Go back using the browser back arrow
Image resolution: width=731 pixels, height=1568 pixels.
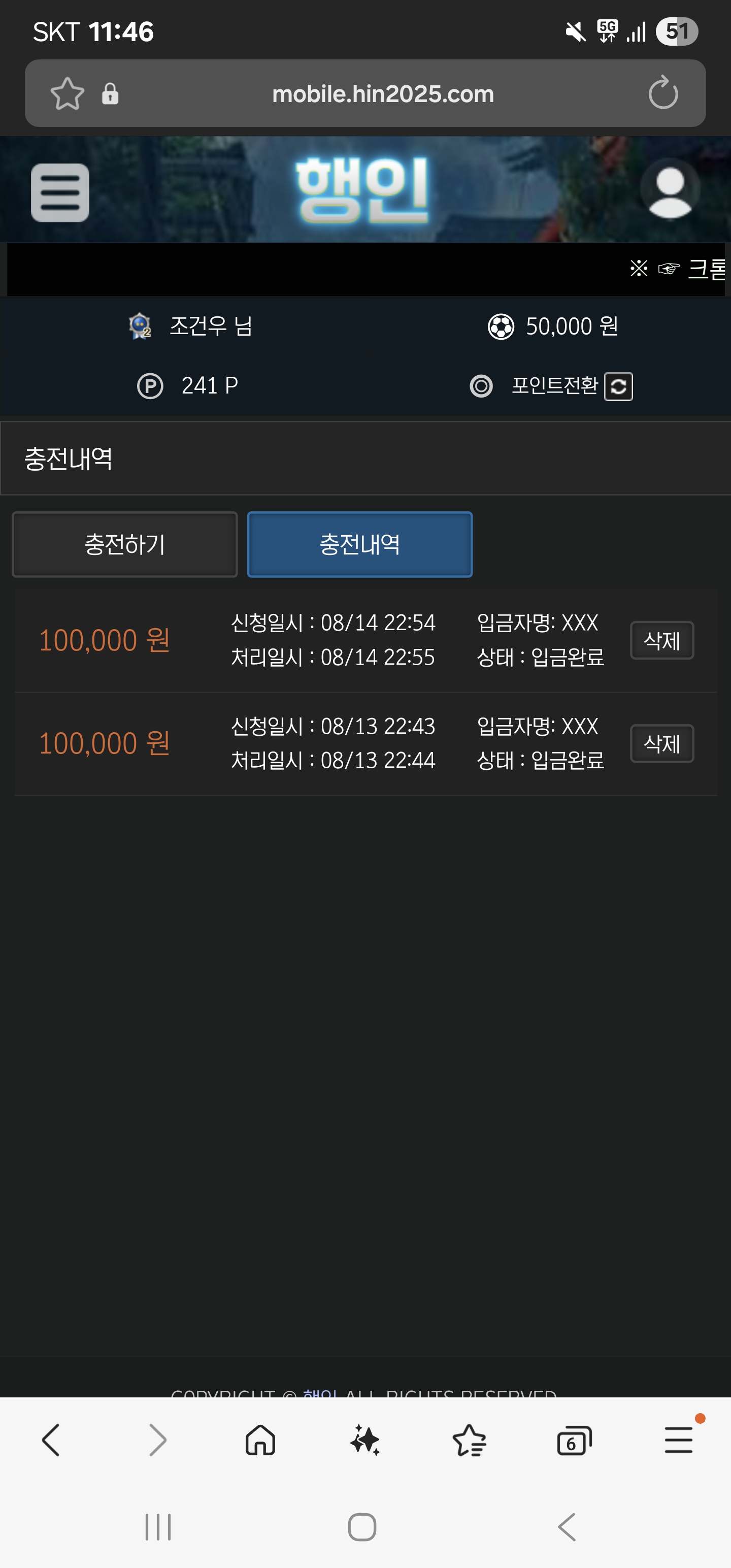(x=51, y=1440)
